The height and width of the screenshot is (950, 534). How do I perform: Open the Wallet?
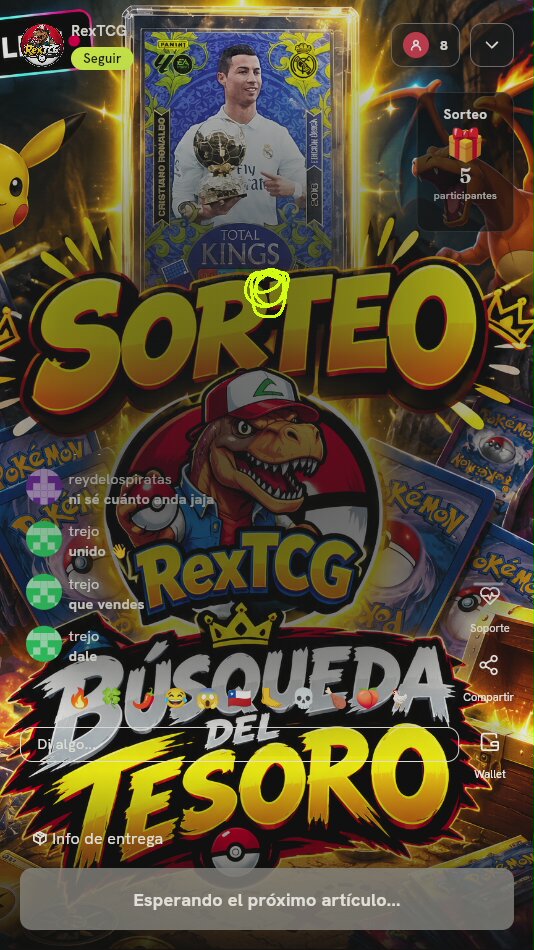(x=490, y=755)
